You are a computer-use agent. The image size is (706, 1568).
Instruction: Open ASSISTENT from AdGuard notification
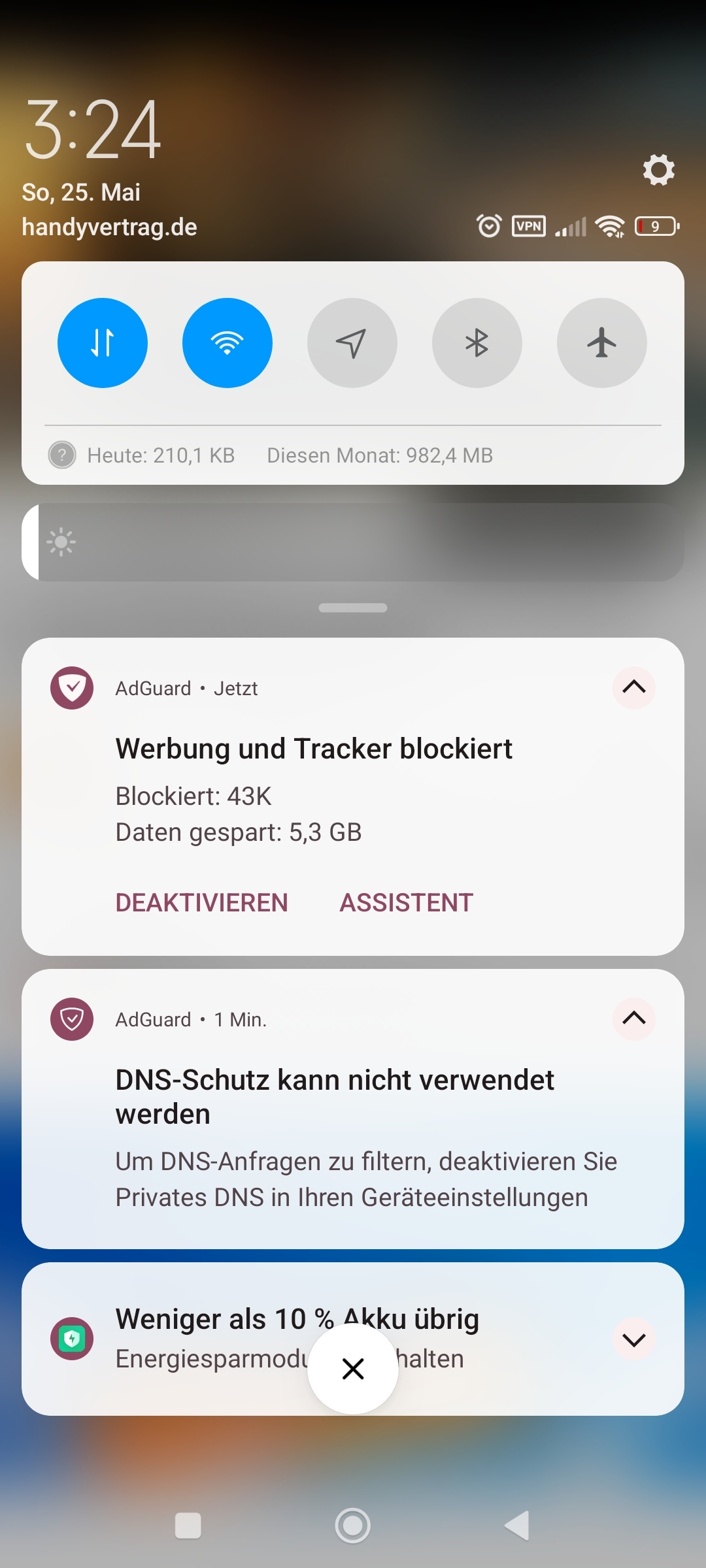pyautogui.click(x=406, y=903)
